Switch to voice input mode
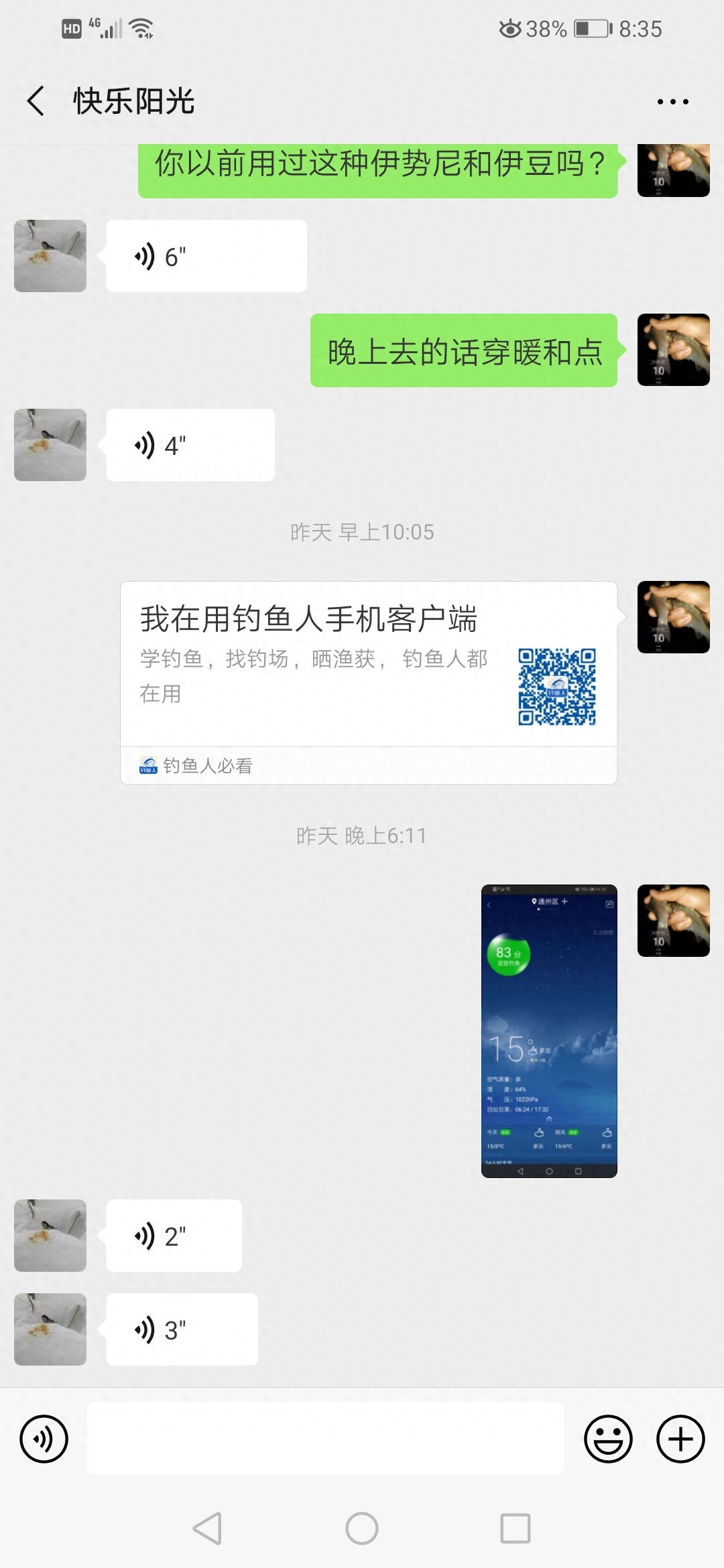 44,1439
